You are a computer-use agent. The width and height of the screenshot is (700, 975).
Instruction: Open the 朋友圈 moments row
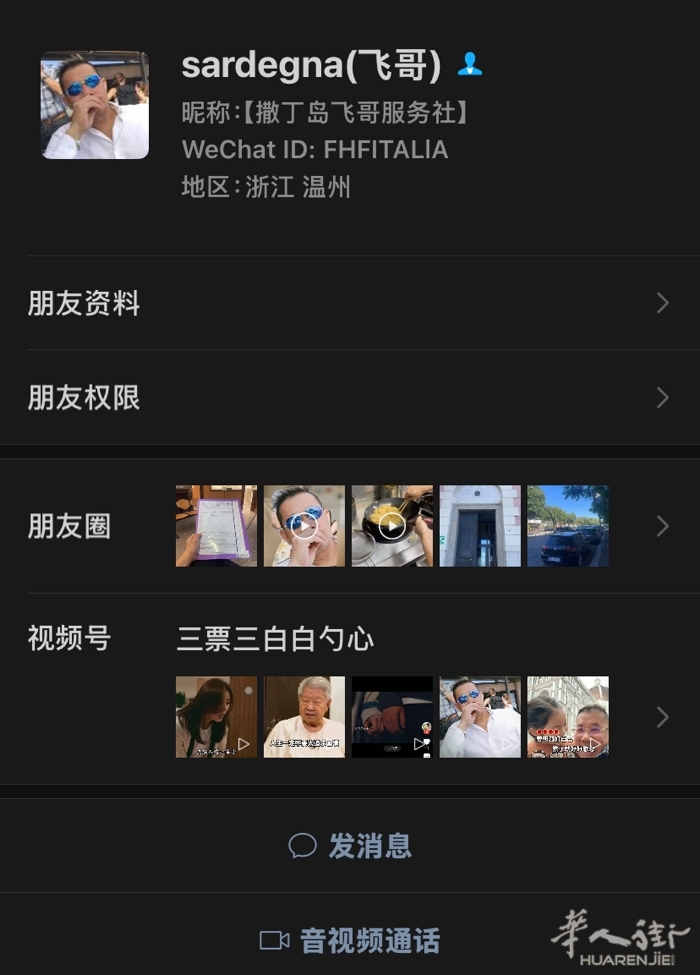pos(348,526)
